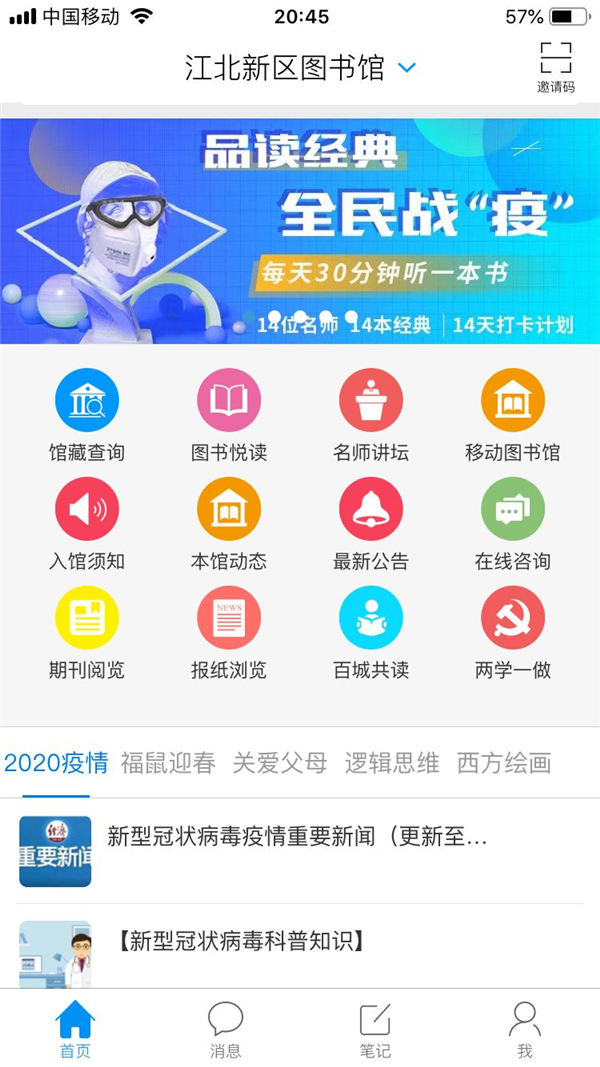The width and height of the screenshot is (600, 1067).
Task: Tap the 邀请码 scan icon
Action: point(555,67)
